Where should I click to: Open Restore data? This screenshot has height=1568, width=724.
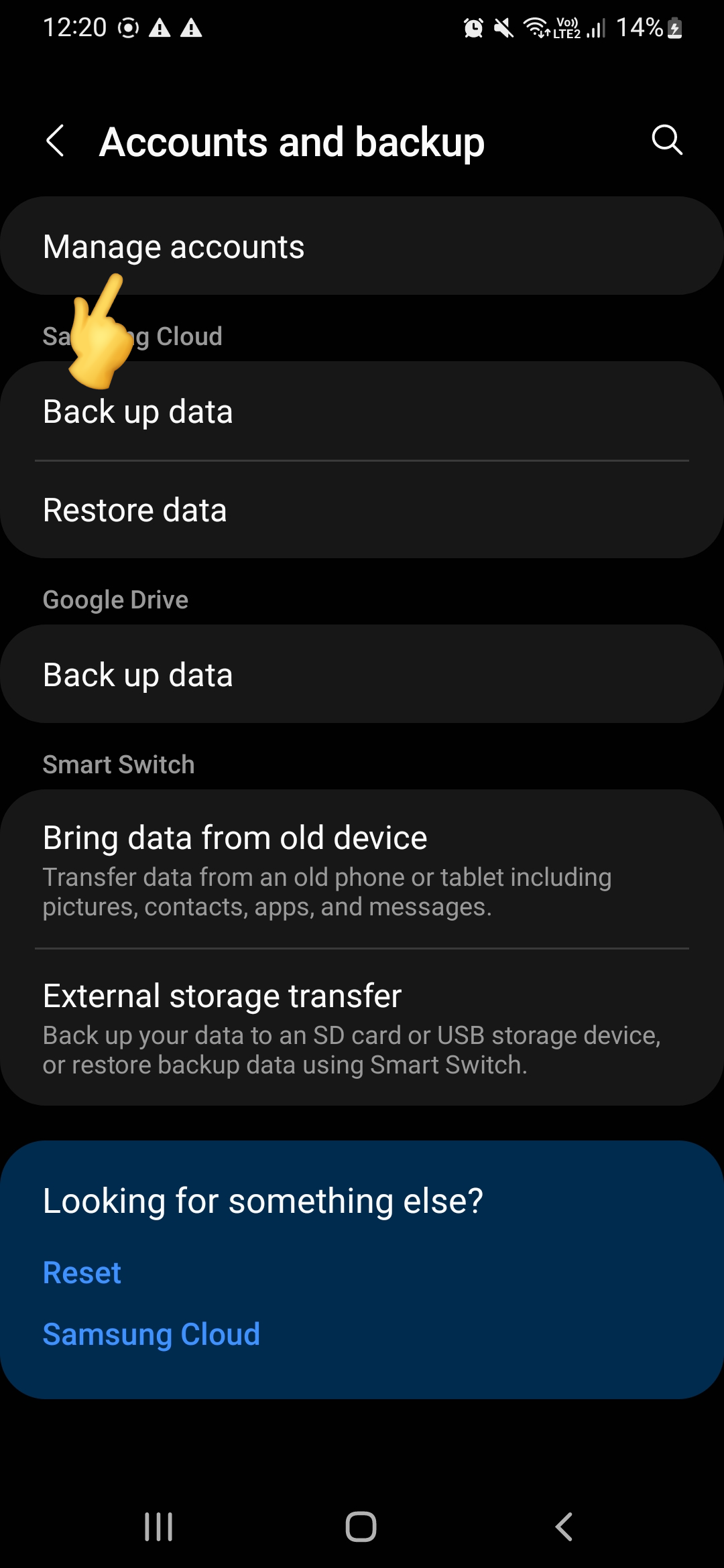tap(362, 509)
